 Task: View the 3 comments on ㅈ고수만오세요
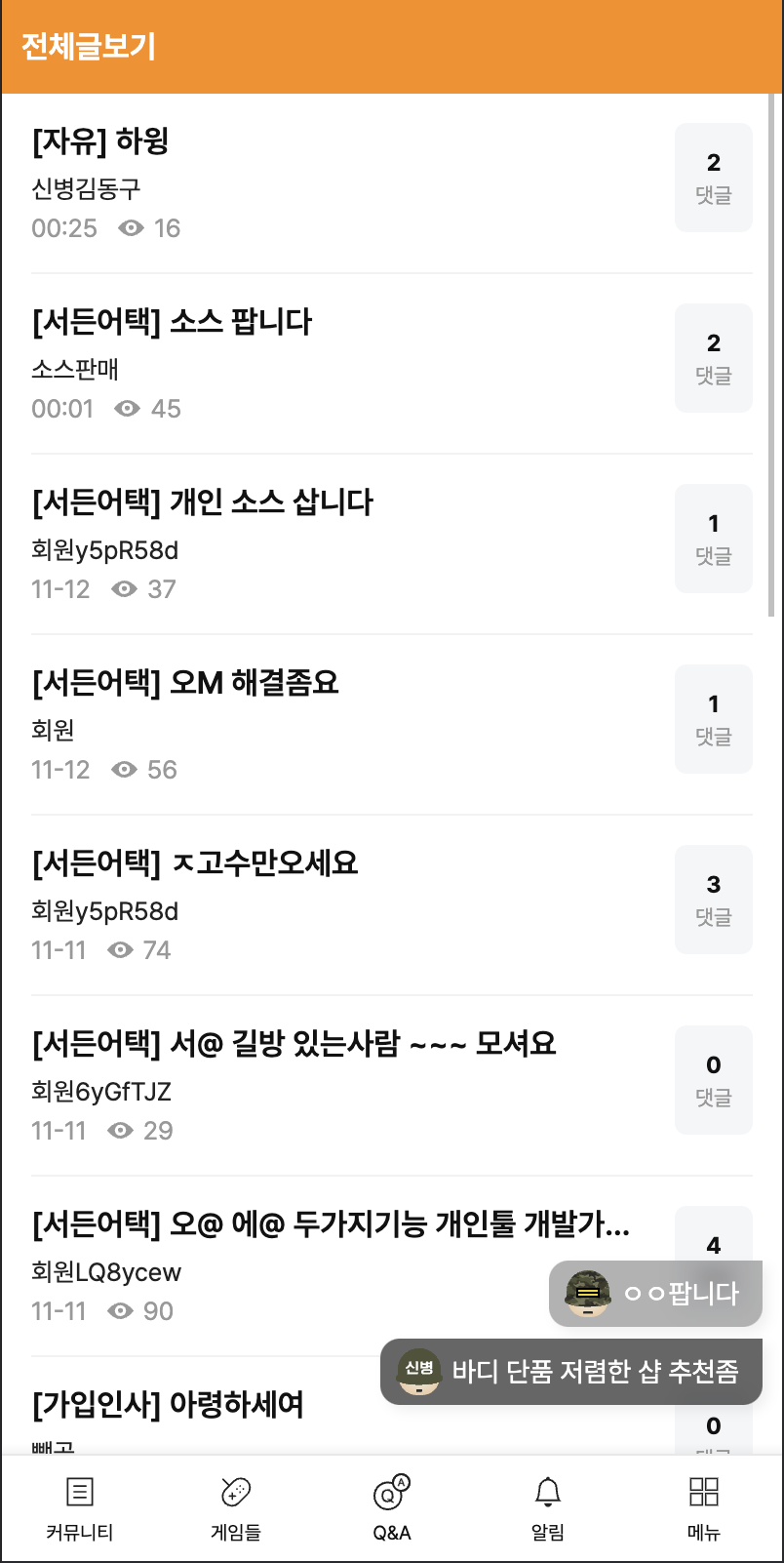coord(713,900)
